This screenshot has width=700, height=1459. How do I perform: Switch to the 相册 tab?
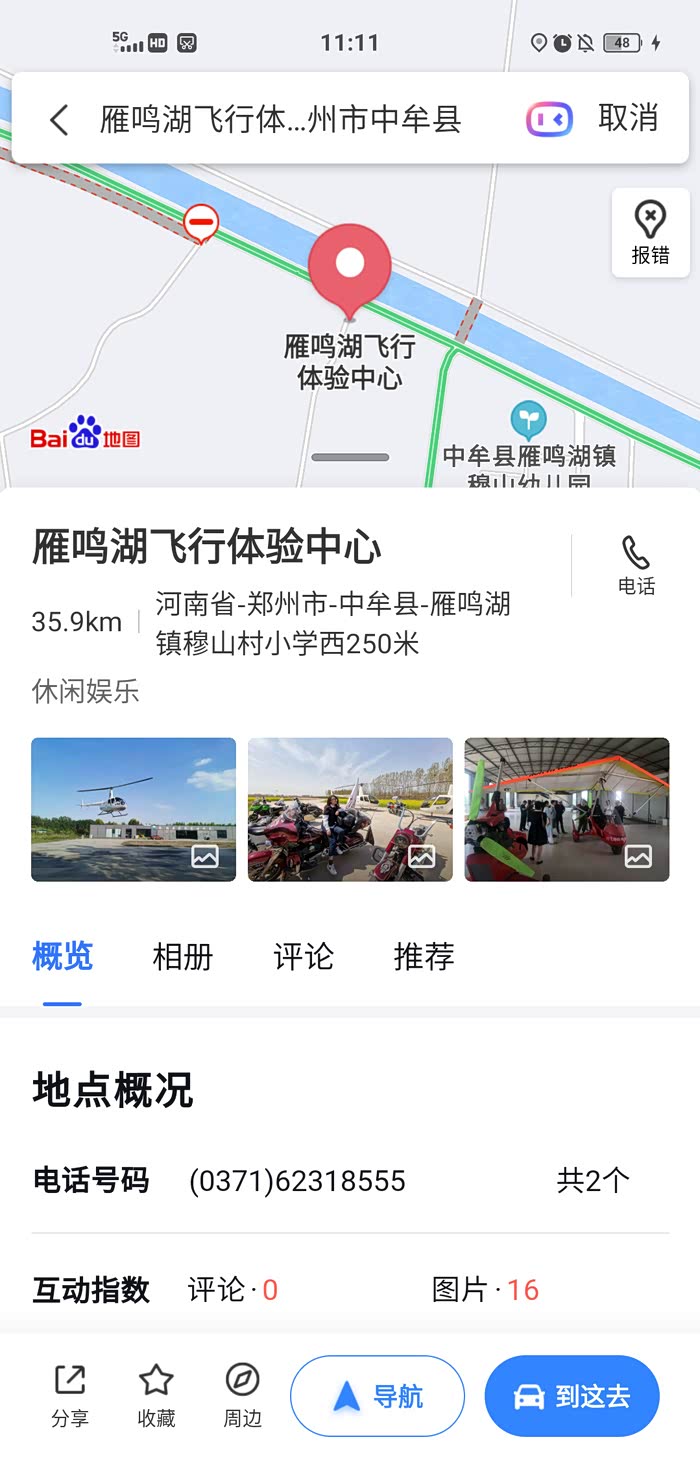click(183, 957)
